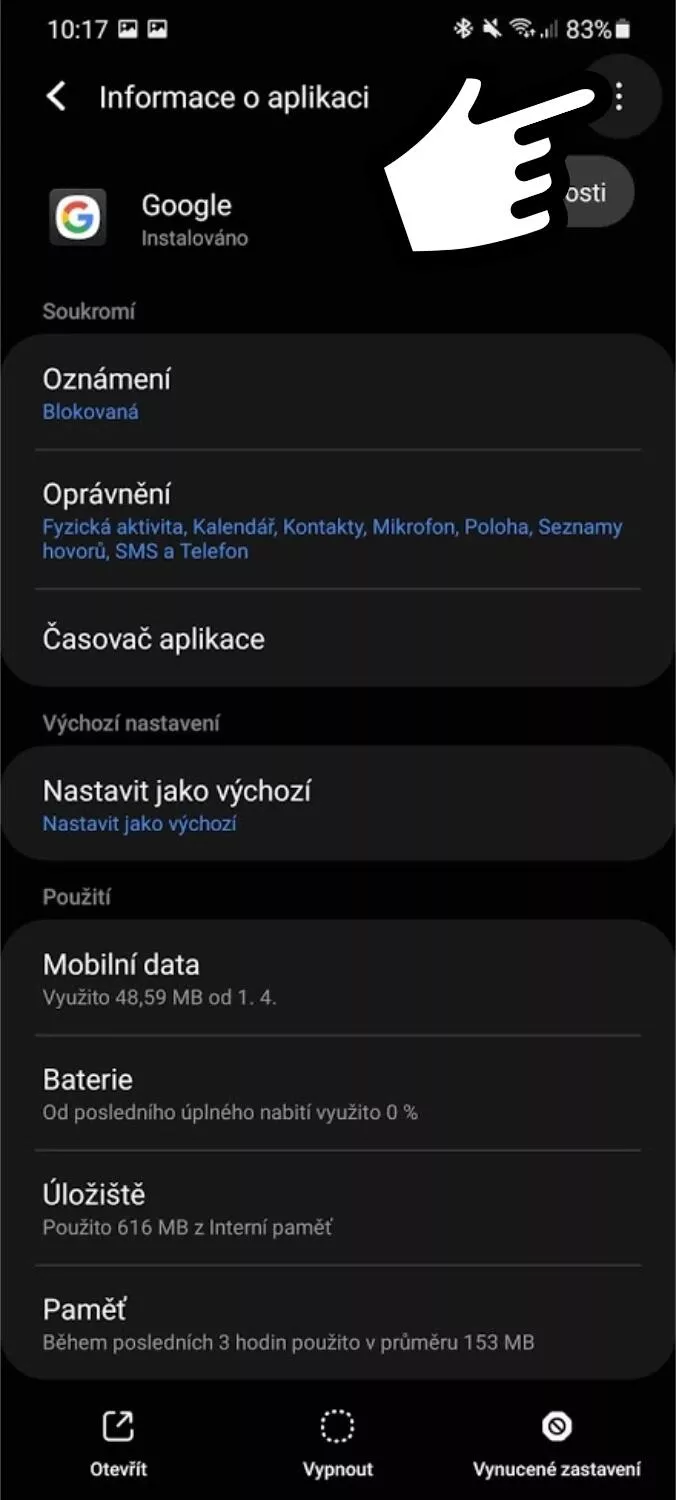Open the three-dot overflow menu

pyautogui.click(x=619, y=96)
